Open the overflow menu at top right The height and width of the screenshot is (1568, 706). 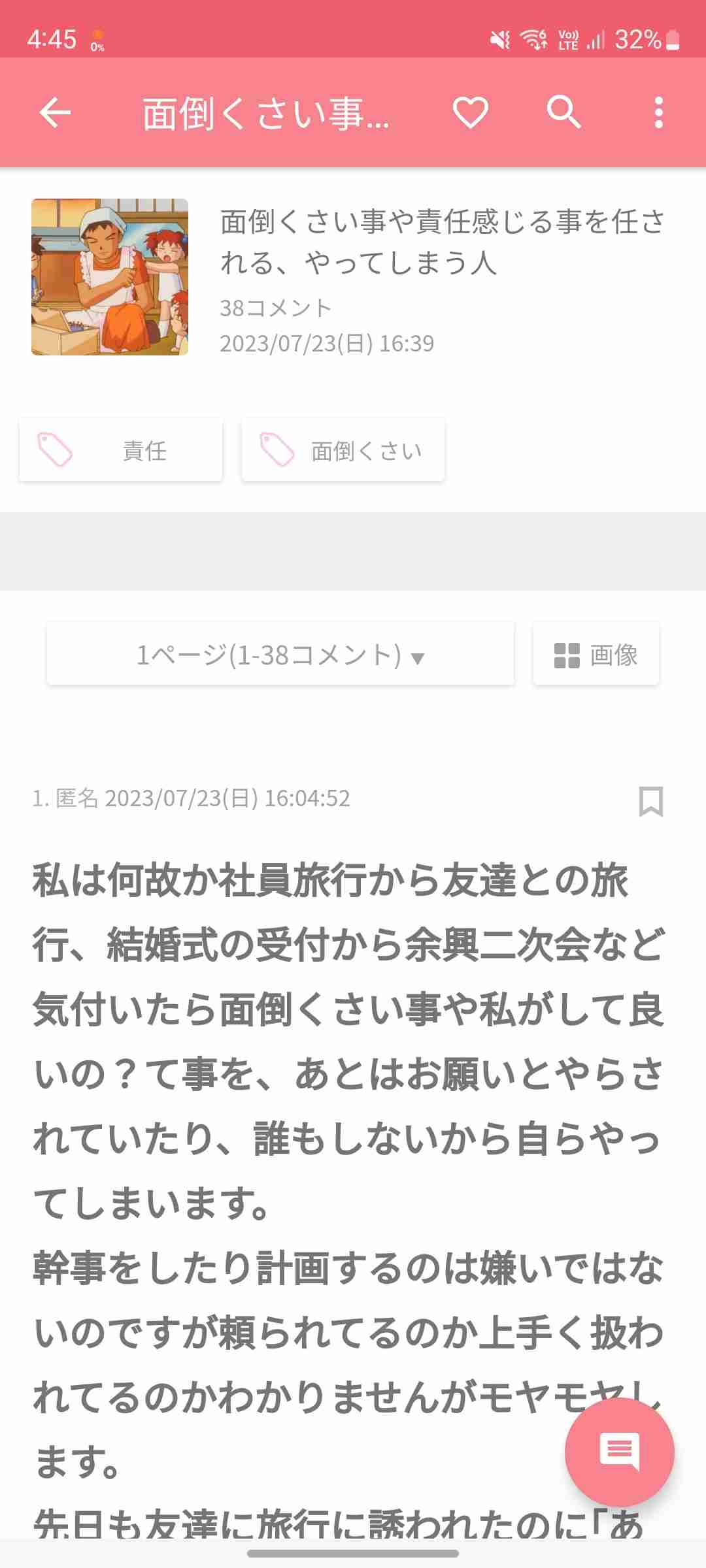coord(658,112)
